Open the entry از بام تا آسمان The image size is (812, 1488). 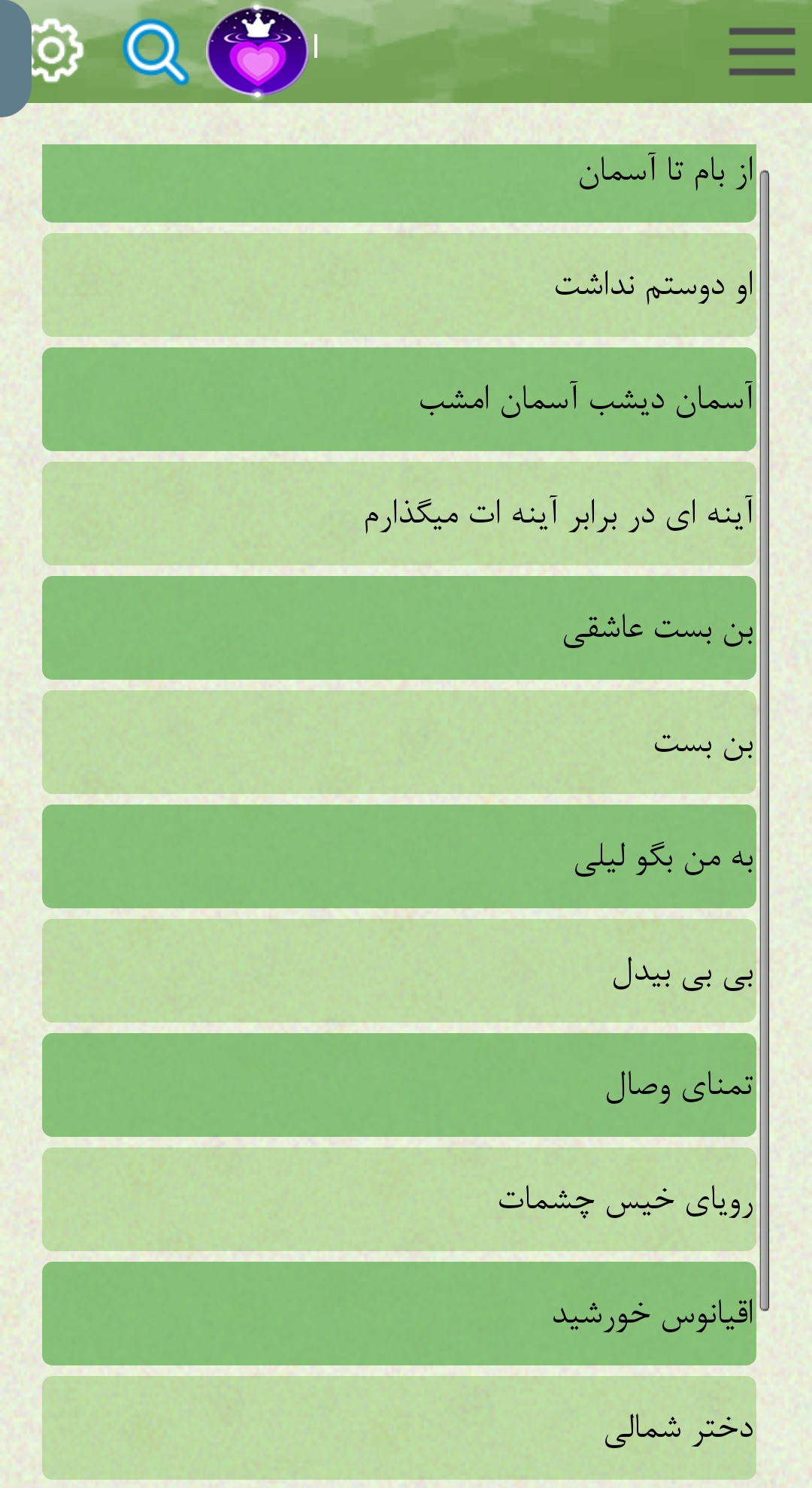click(399, 183)
